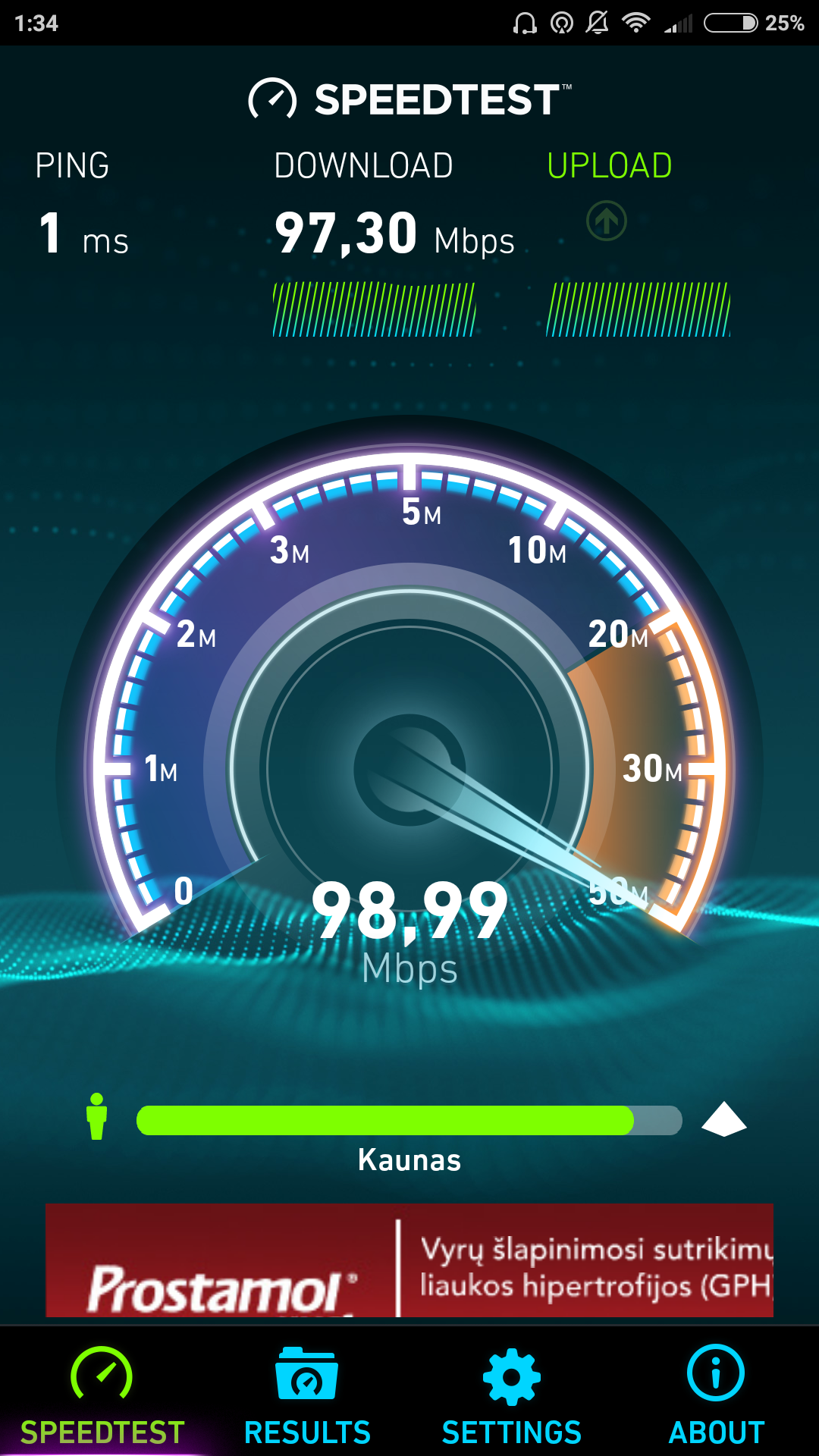
Task: Switch to the Results tab
Action: tap(307, 1394)
